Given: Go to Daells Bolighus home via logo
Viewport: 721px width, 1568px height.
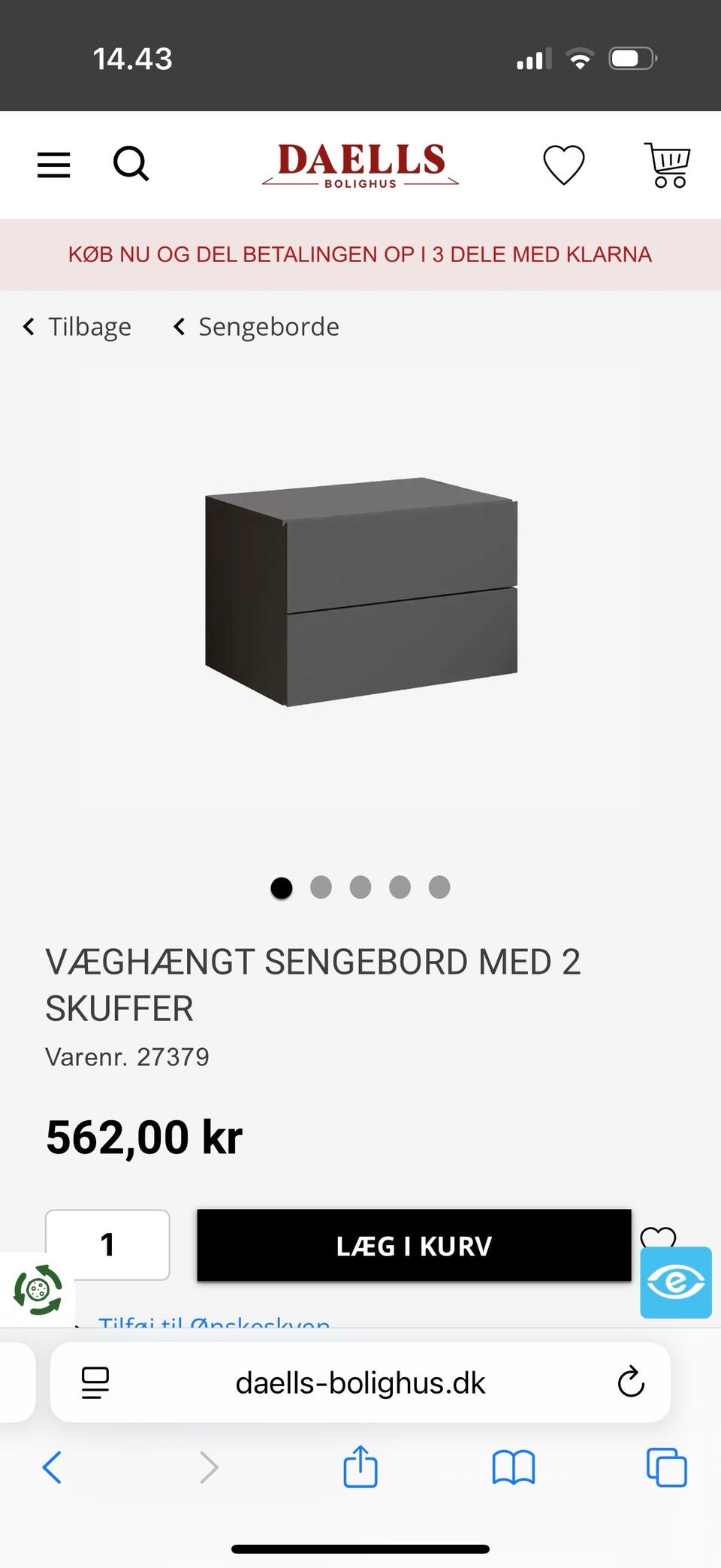Looking at the screenshot, I should (360, 165).
